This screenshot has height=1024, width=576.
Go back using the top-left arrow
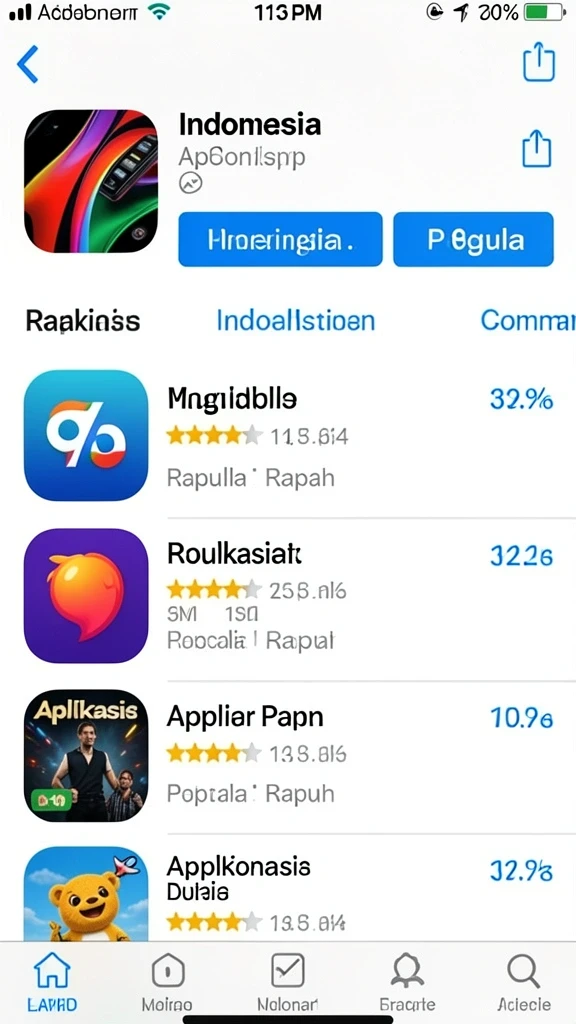click(x=27, y=64)
